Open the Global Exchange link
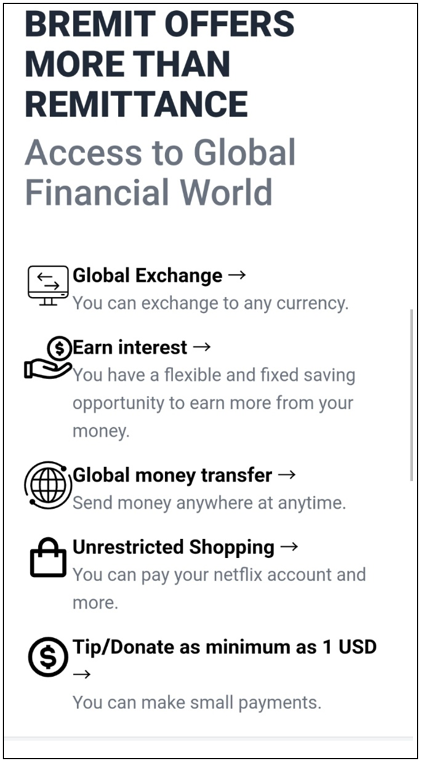Viewport: 424px width, 764px height. click(159, 276)
